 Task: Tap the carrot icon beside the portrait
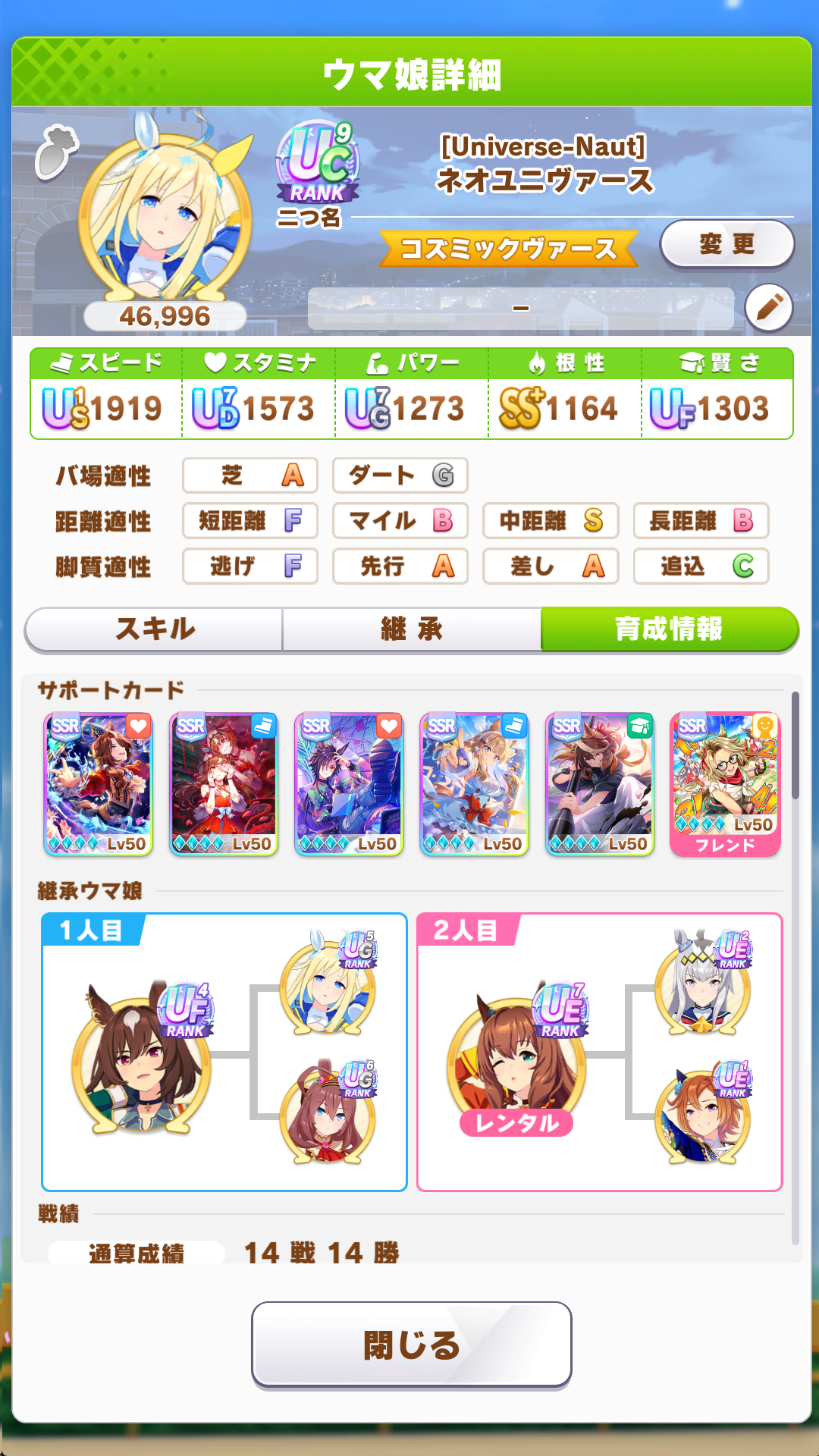tap(57, 152)
